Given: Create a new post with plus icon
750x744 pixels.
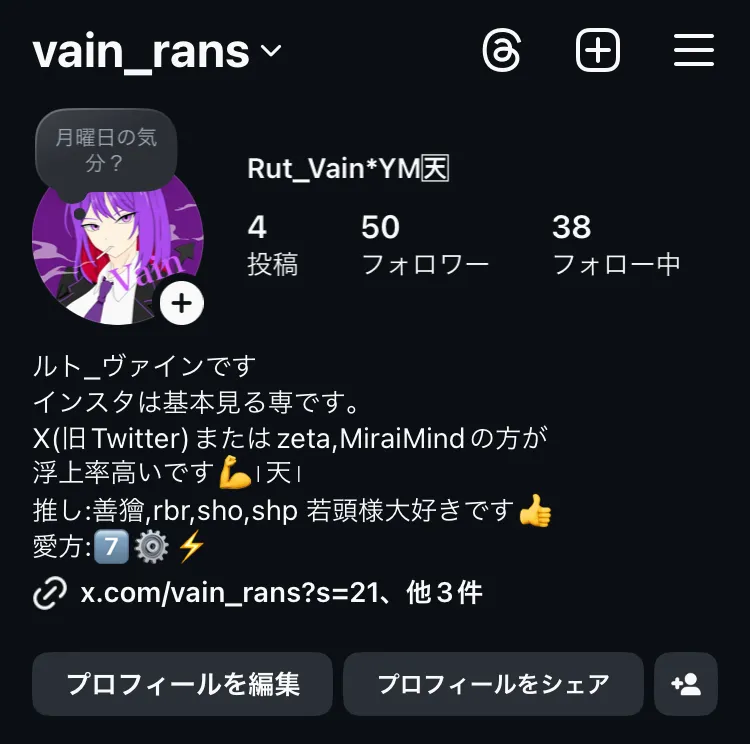Looking at the screenshot, I should point(598,50).
